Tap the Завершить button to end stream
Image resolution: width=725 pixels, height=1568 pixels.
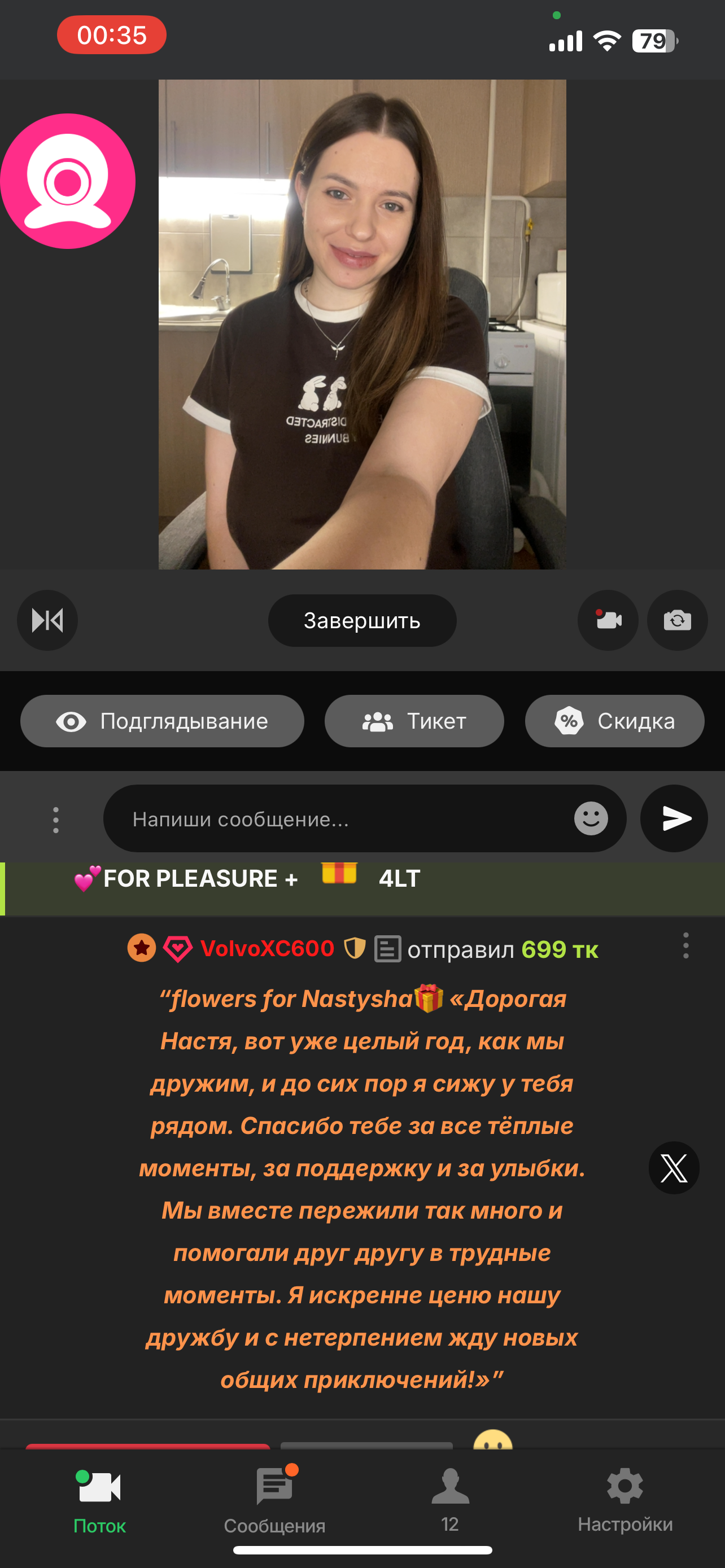(x=361, y=620)
